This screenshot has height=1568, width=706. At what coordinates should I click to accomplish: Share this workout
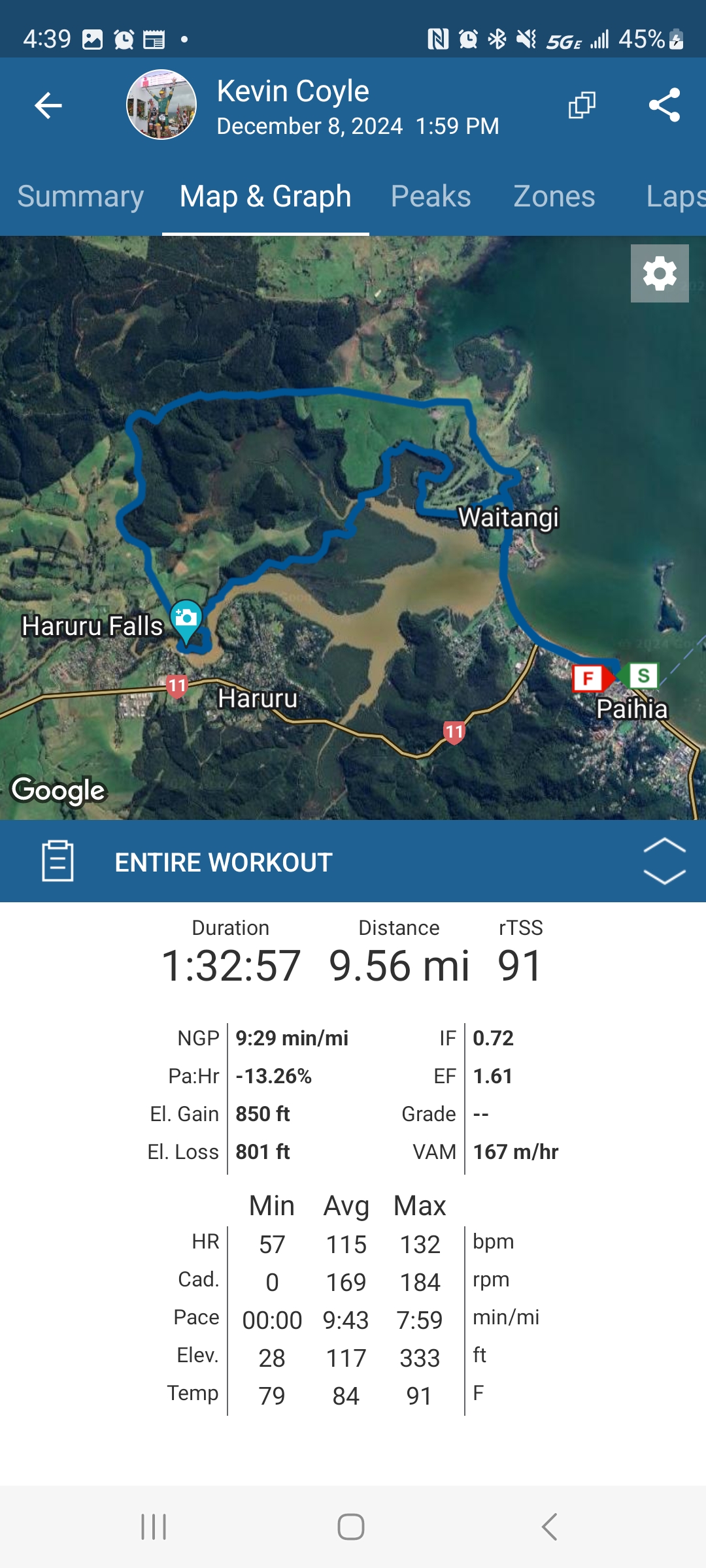tap(664, 105)
